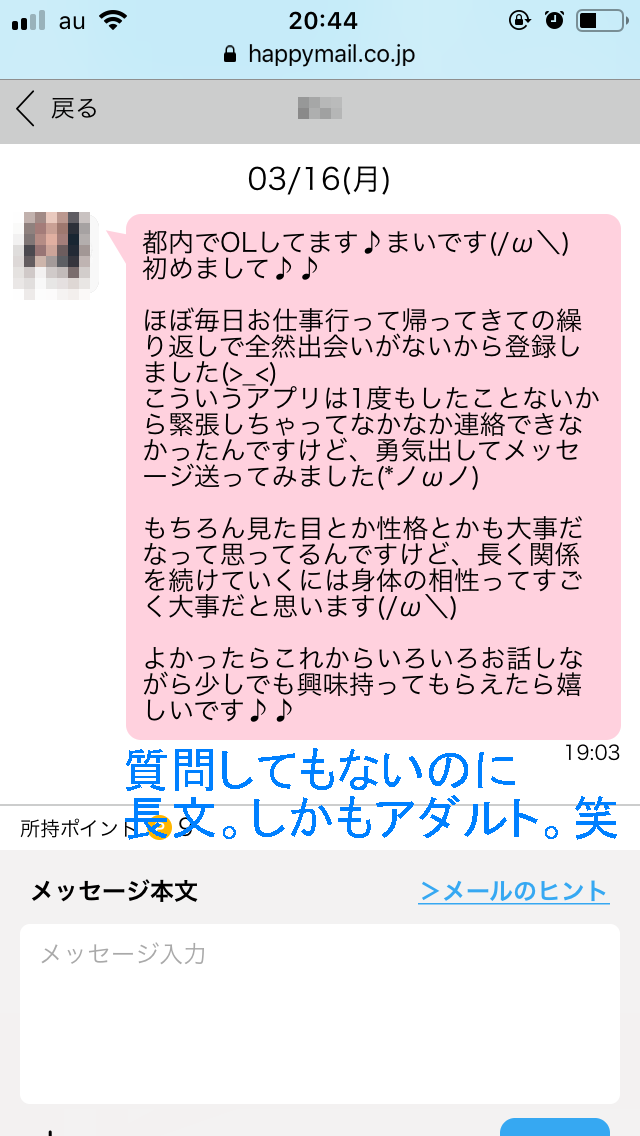Open the sender's profile picture
Screen dimensions: 640x1136
click(x=56, y=252)
